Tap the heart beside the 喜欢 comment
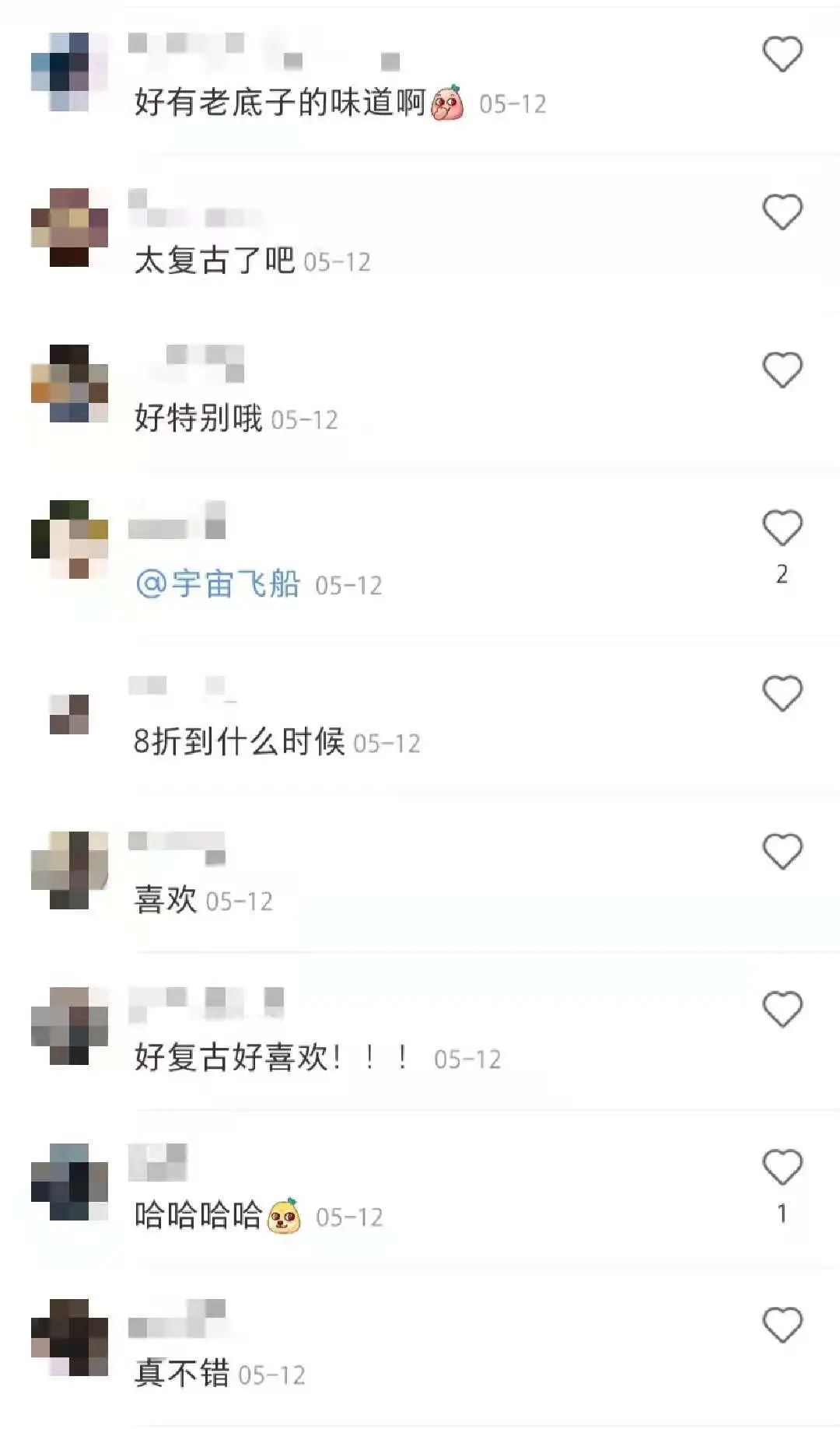 tap(782, 851)
